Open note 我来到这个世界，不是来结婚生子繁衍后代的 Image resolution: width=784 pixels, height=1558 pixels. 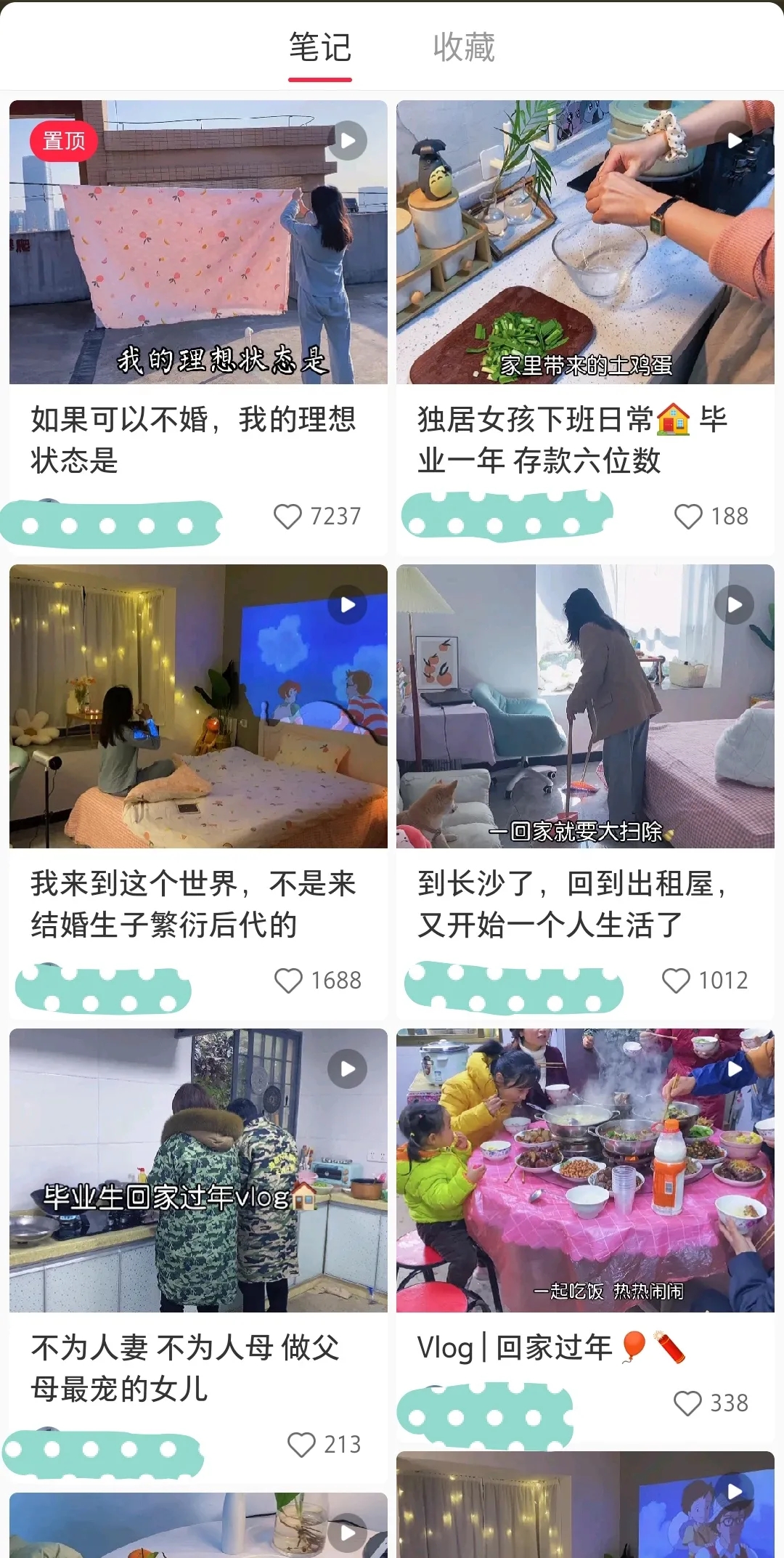[198, 707]
